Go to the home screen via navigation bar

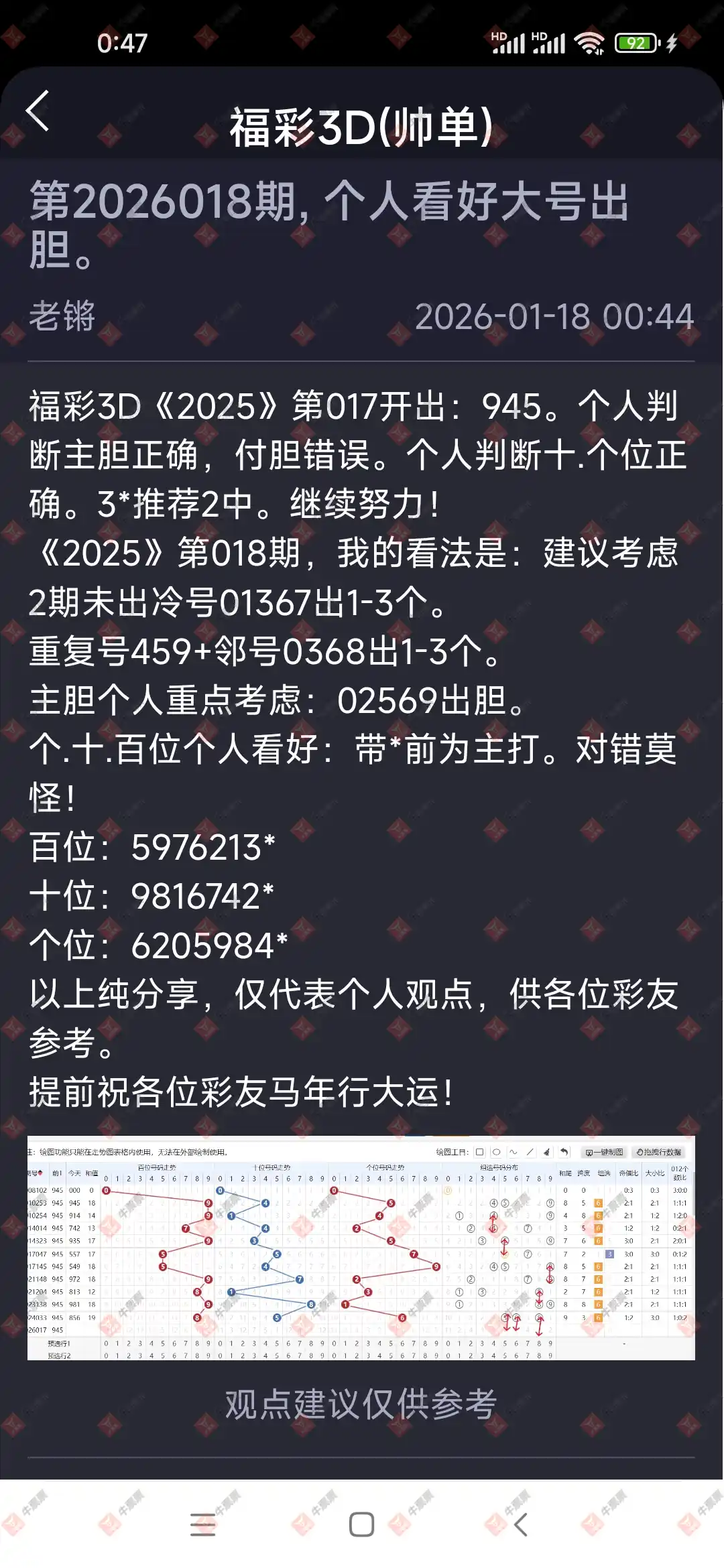coord(361,1524)
